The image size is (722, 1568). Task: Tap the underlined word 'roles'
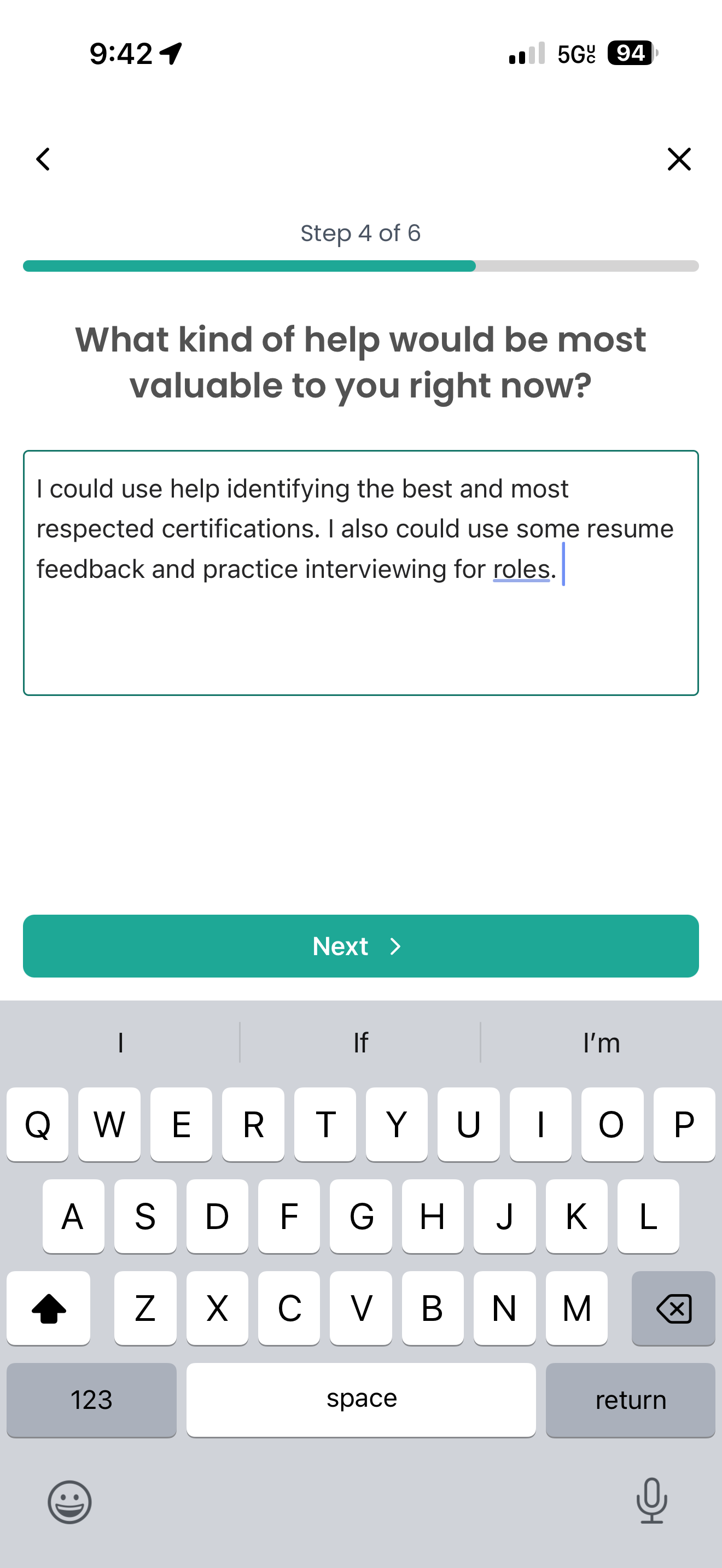tap(521, 568)
